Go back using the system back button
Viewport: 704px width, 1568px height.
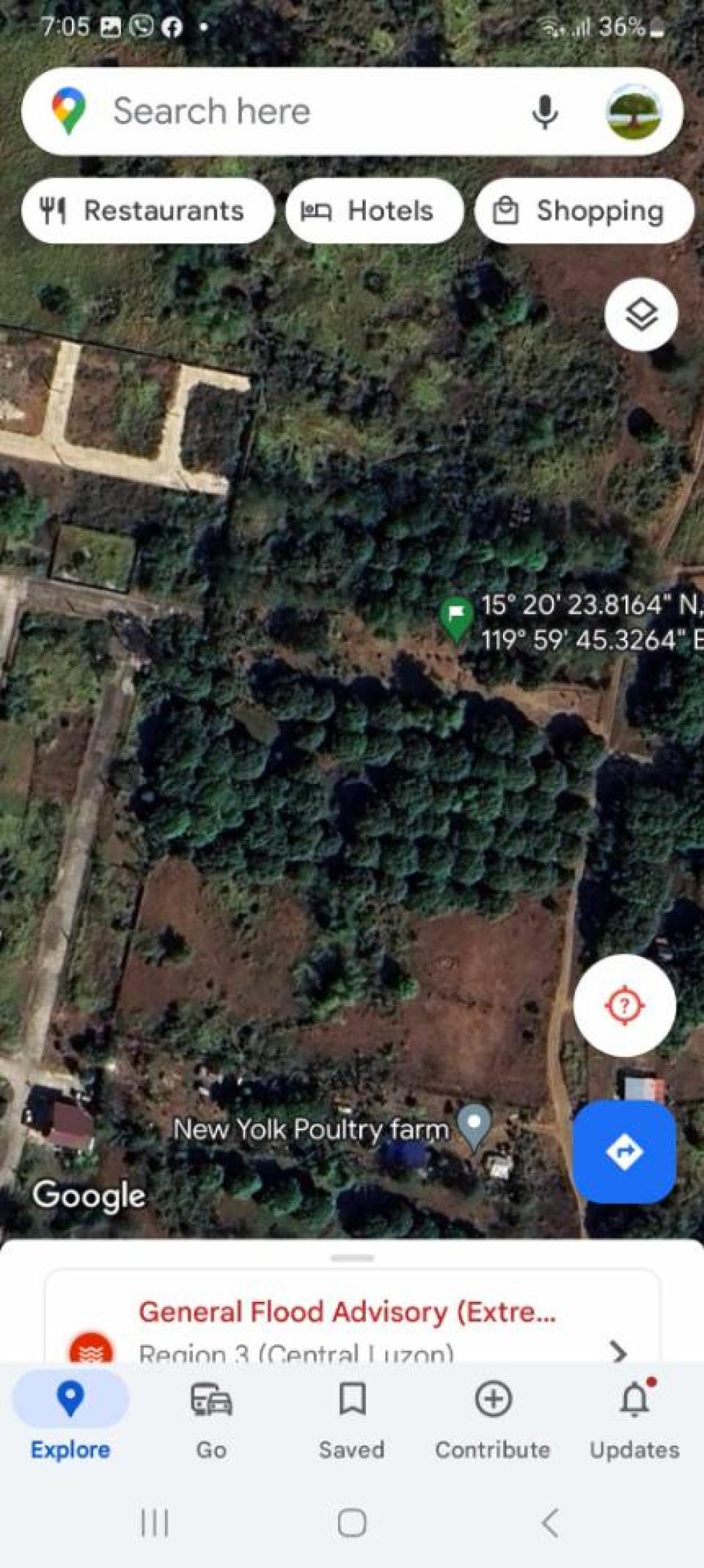coord(550,1523)
